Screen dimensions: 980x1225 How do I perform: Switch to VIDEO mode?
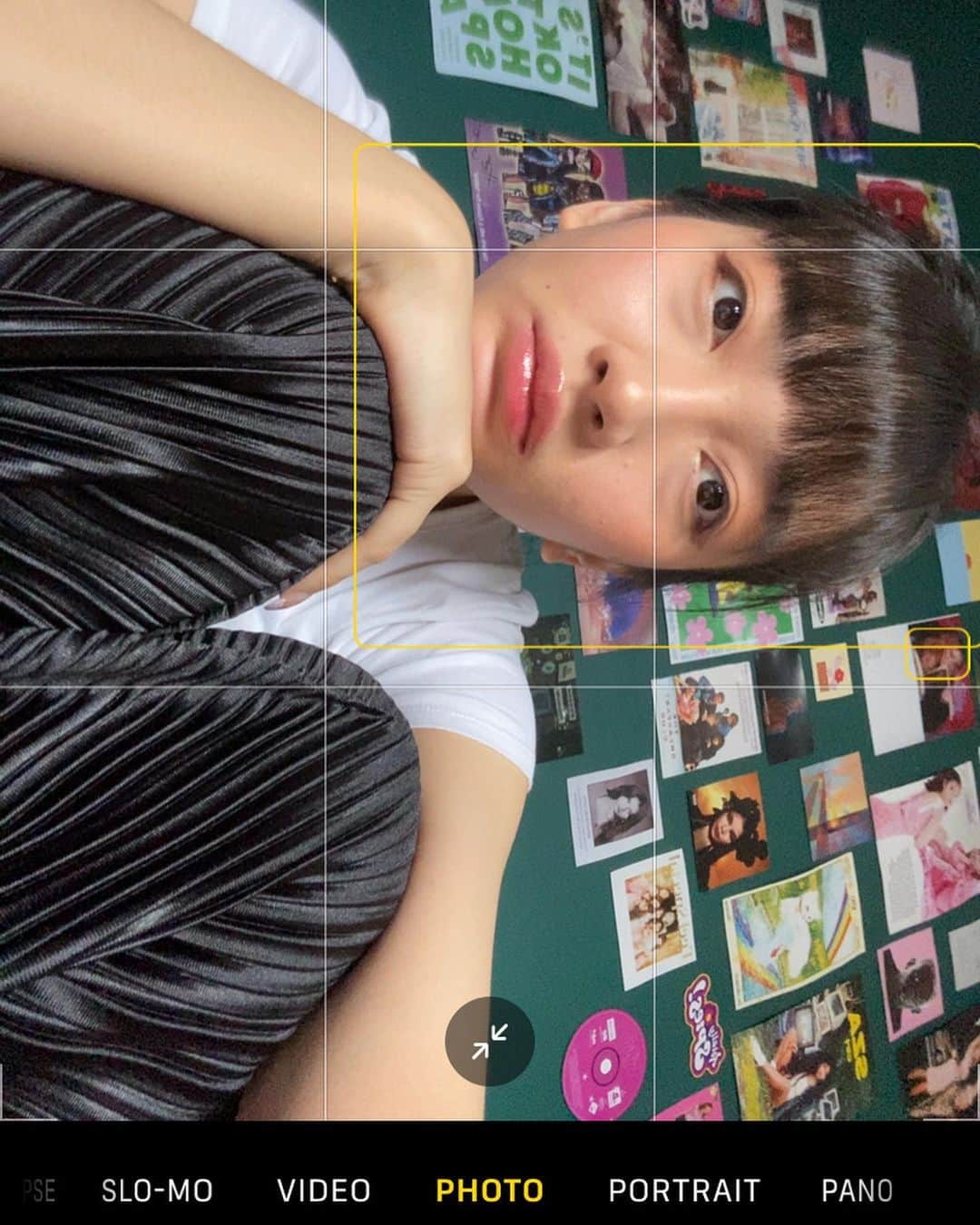(324, 1190)
